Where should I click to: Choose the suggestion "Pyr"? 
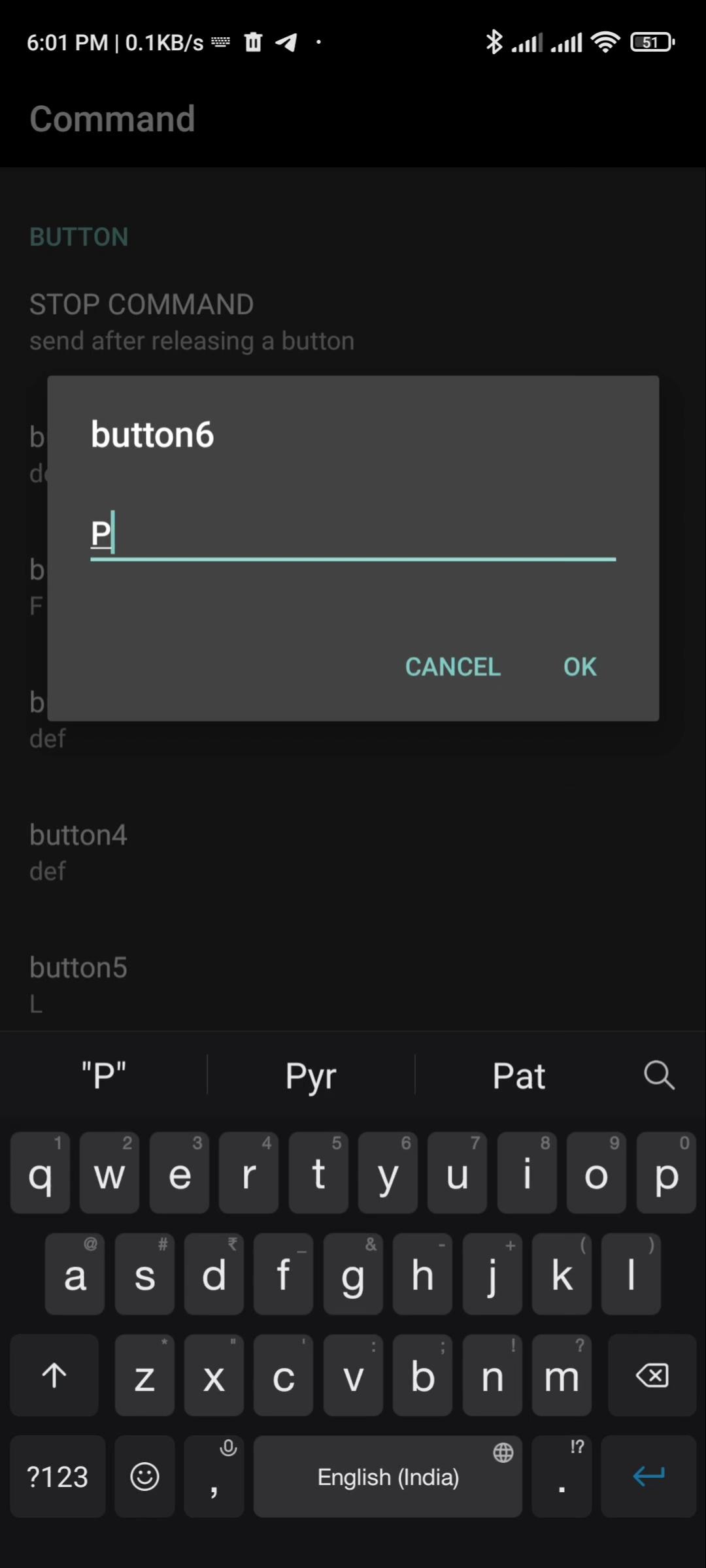coord(311,1075)
